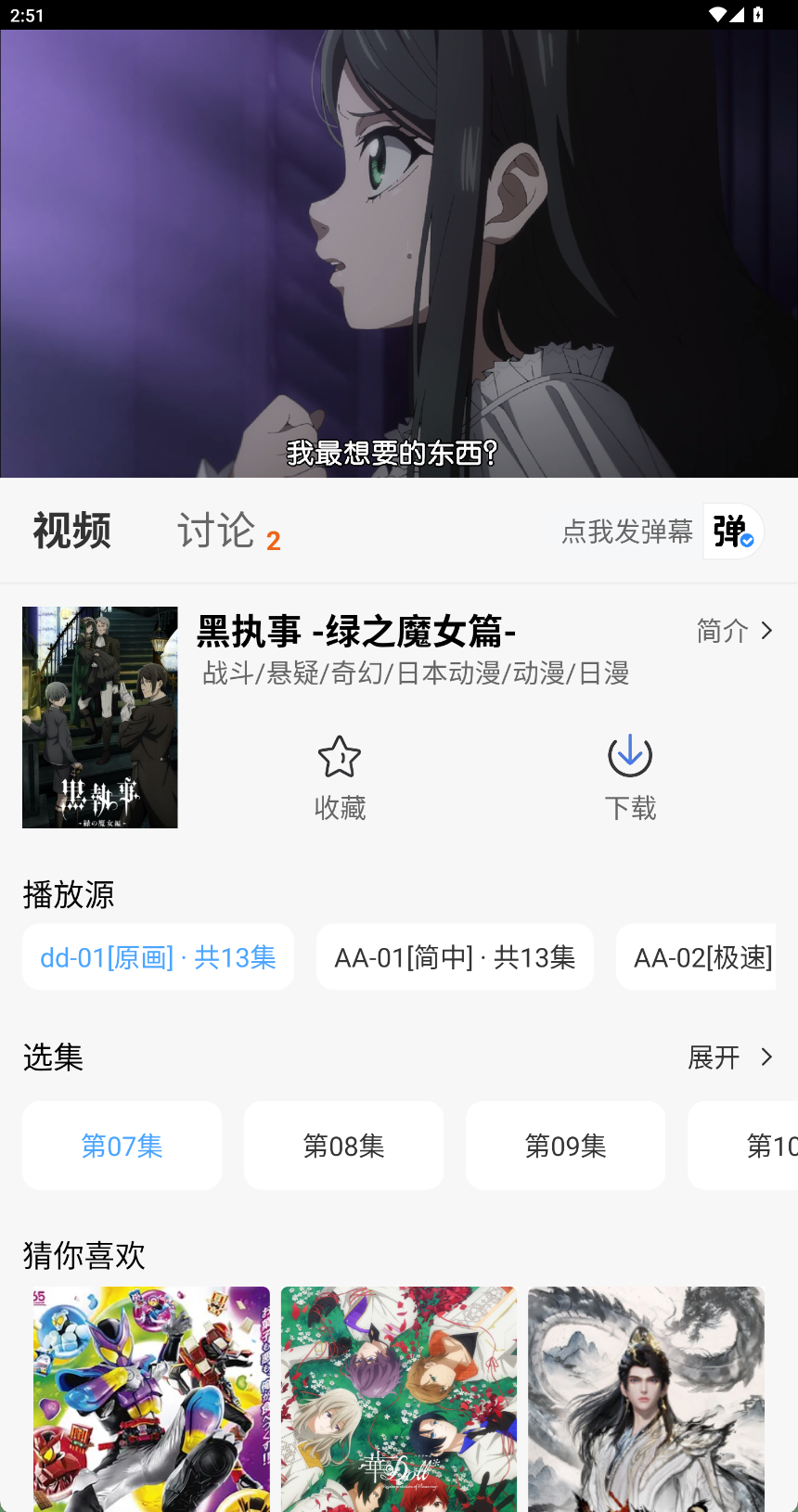This screenshot has height=1512, width=798.
Task: Download the episode with 下载
Action: [x=630, y=779]
